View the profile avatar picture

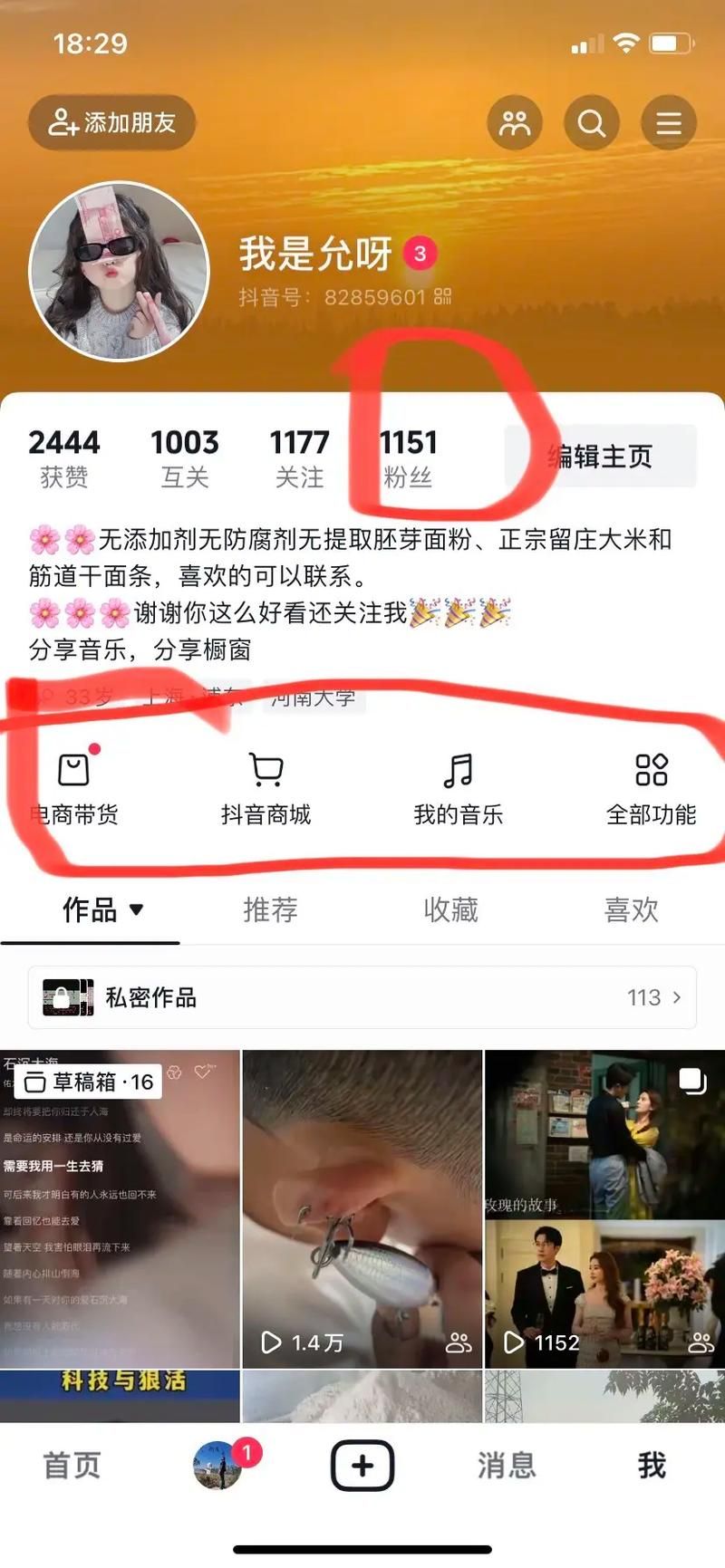tap(119, 272)
